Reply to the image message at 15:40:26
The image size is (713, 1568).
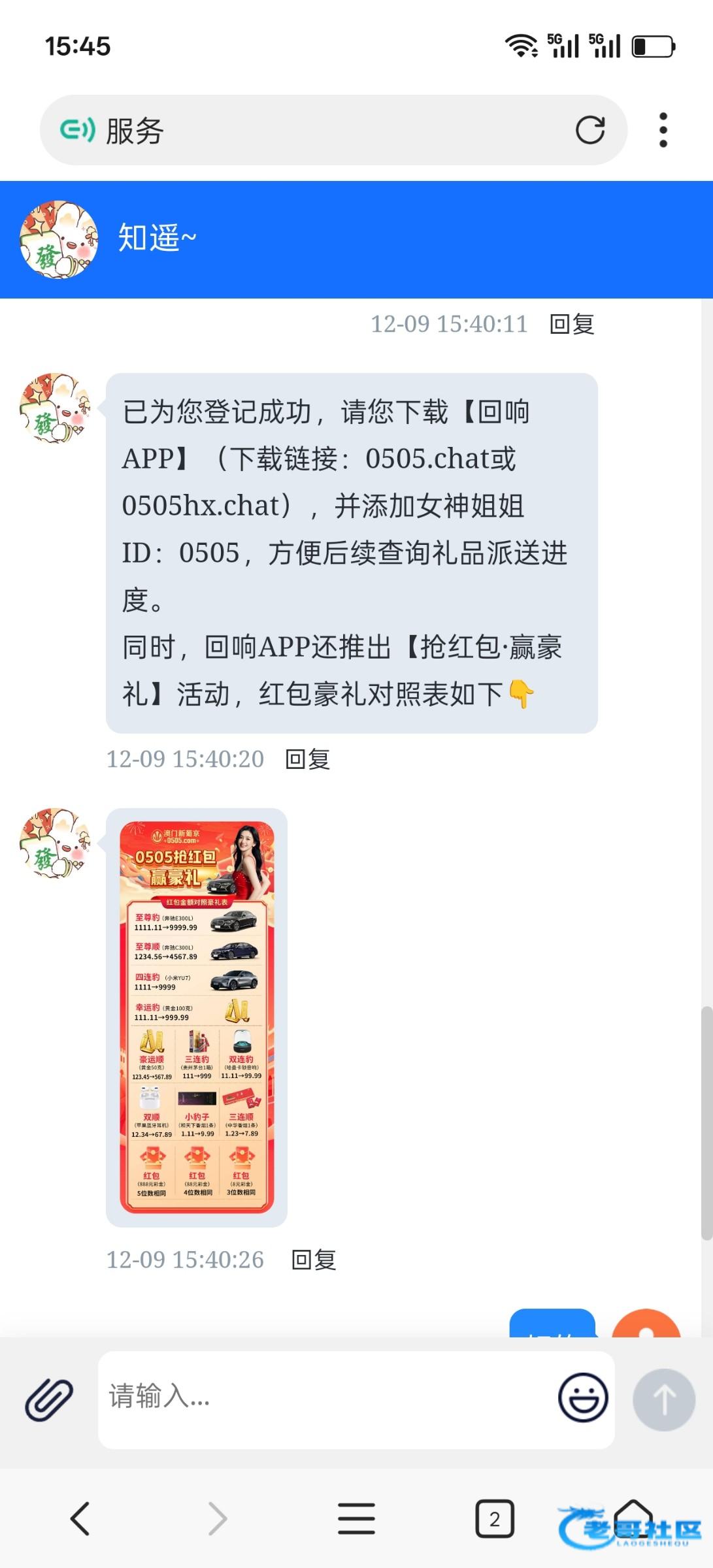click(314, 1260)
